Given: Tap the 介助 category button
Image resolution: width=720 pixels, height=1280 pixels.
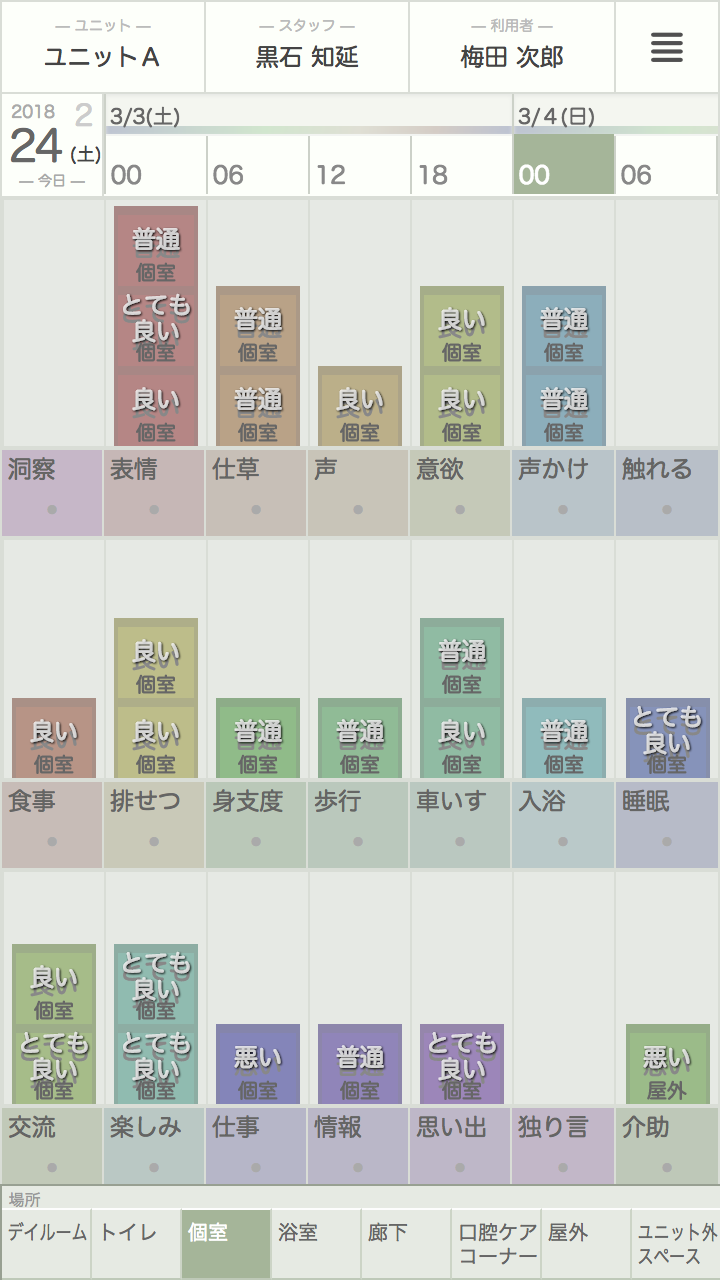Looking at the screenshot, I should (666, 1146).
